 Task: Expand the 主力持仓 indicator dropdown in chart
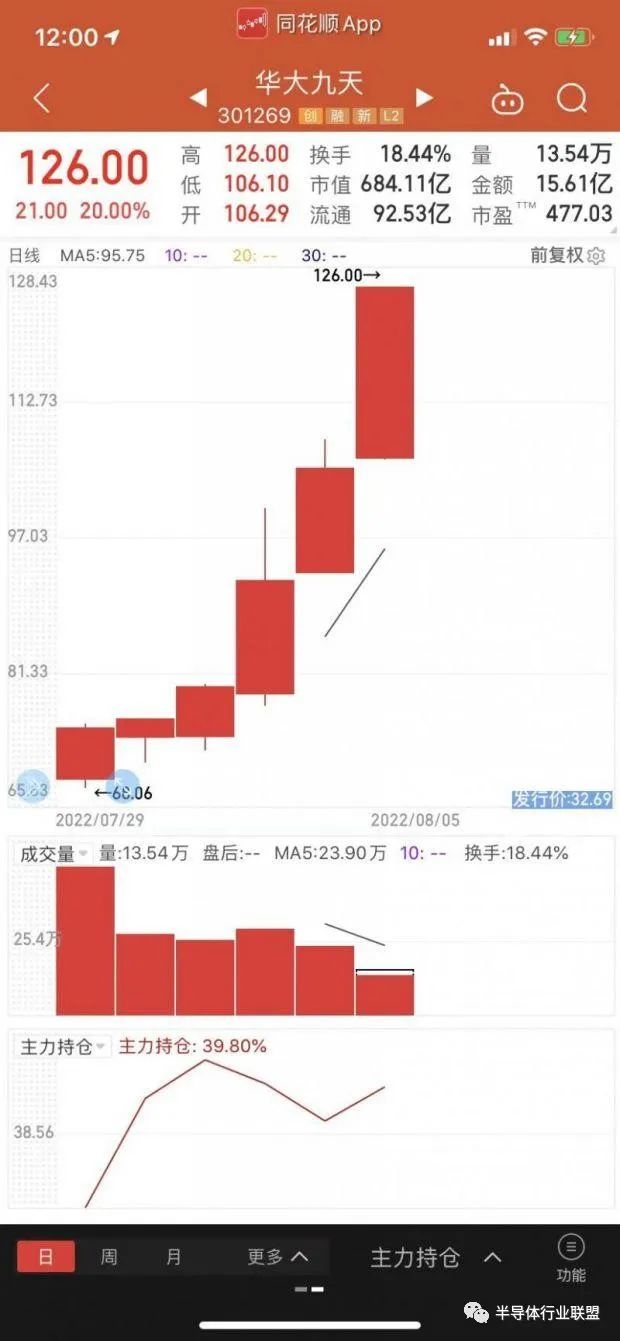point(64,1047)
